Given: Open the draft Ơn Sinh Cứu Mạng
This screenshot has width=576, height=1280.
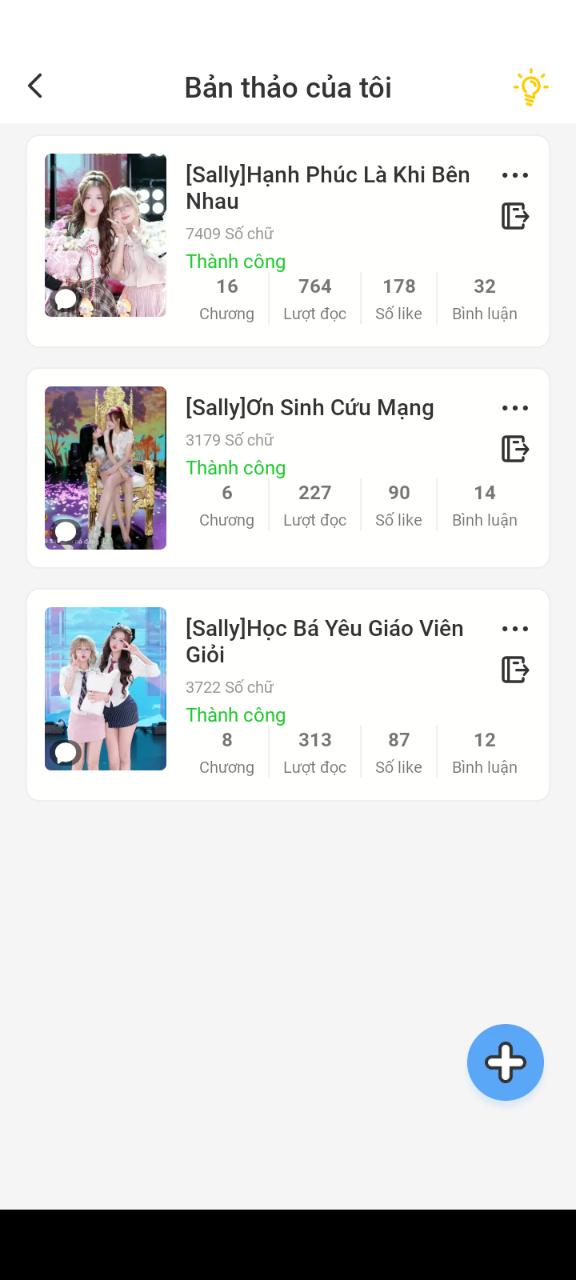Looking at the screenshot, I should coord(288,468).
